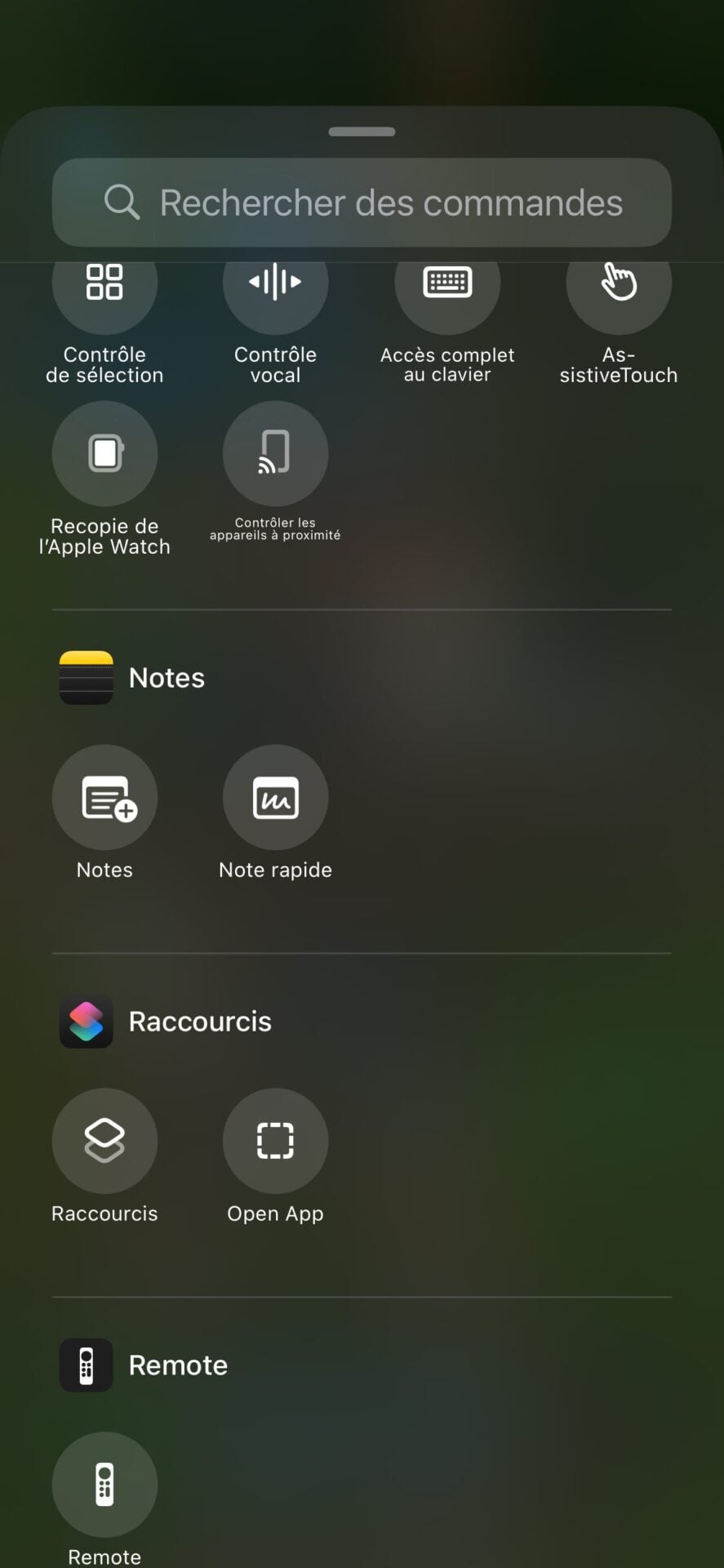724x1568 pixels.
Task: Add Contrôler les appareils à proximité
Action: click(276, 453)
